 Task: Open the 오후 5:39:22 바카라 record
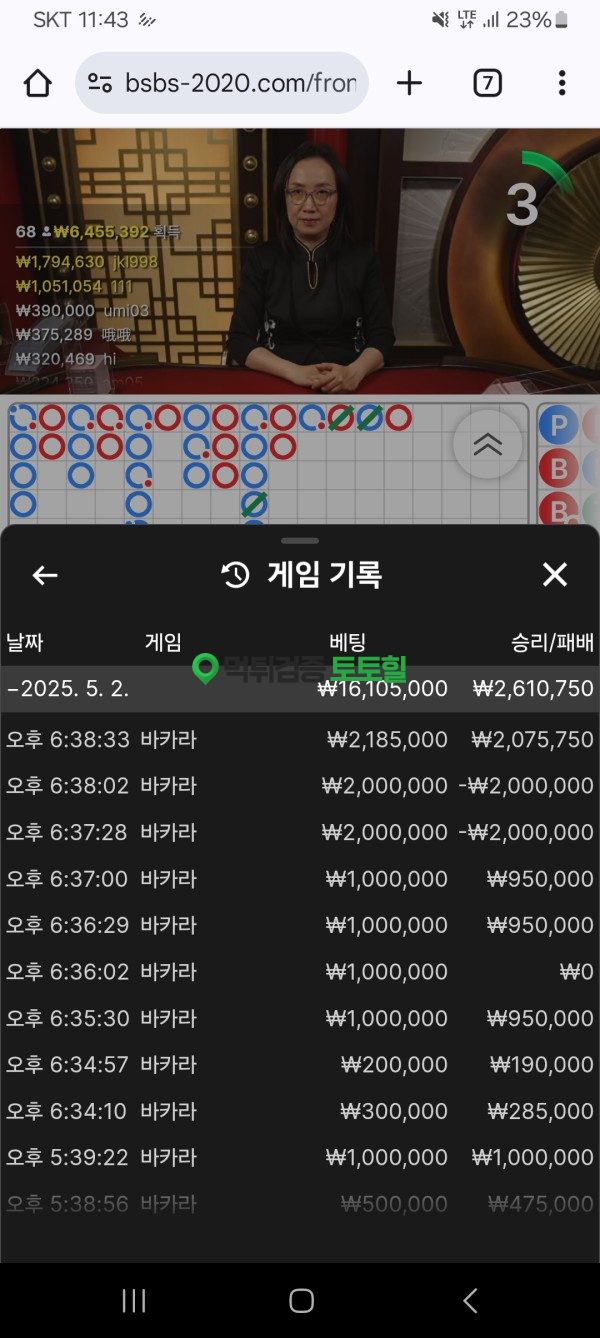pyautogui.click(x=300, y=1158)
